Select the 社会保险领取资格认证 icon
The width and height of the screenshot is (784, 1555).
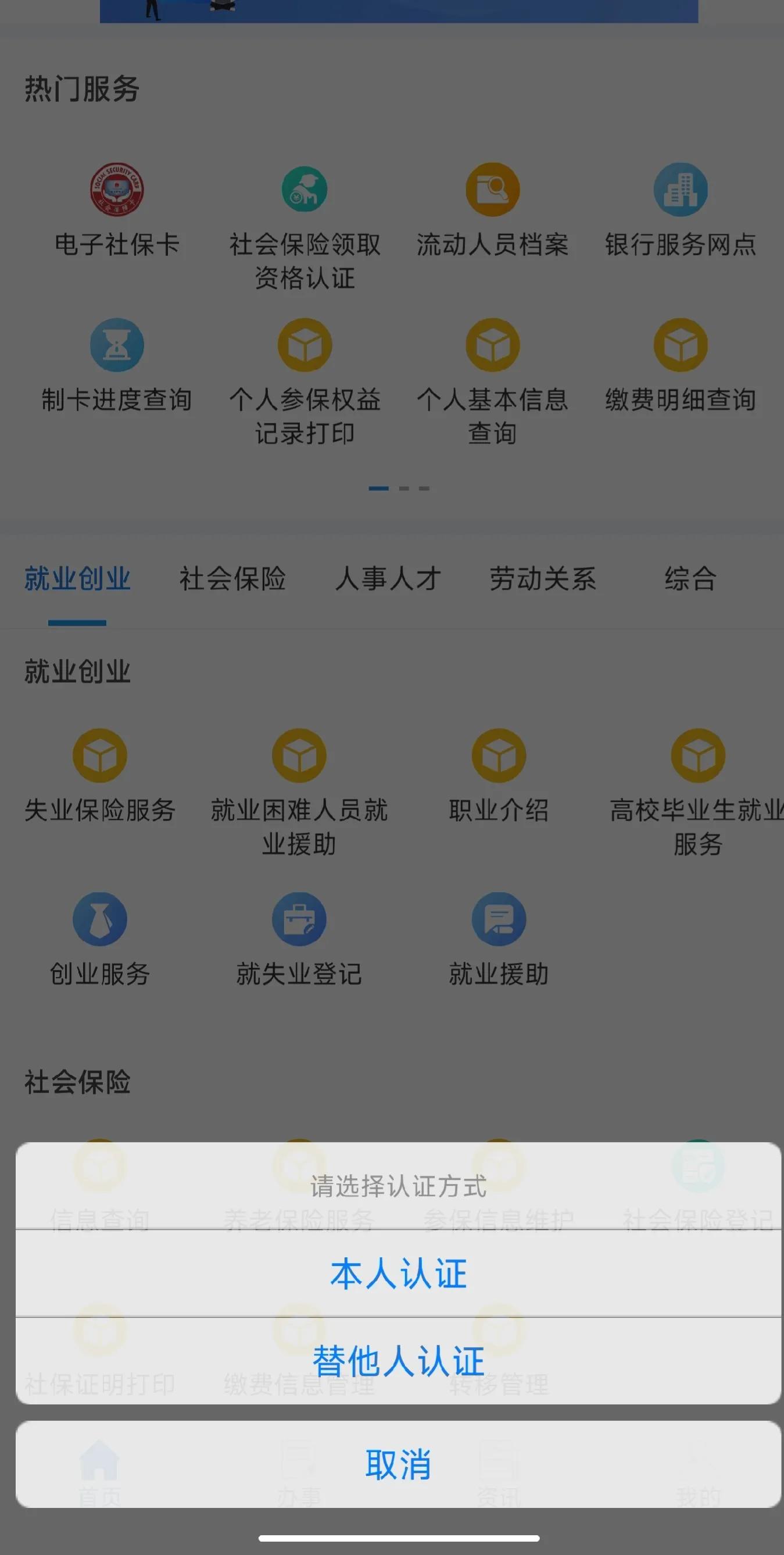point(305,189)
